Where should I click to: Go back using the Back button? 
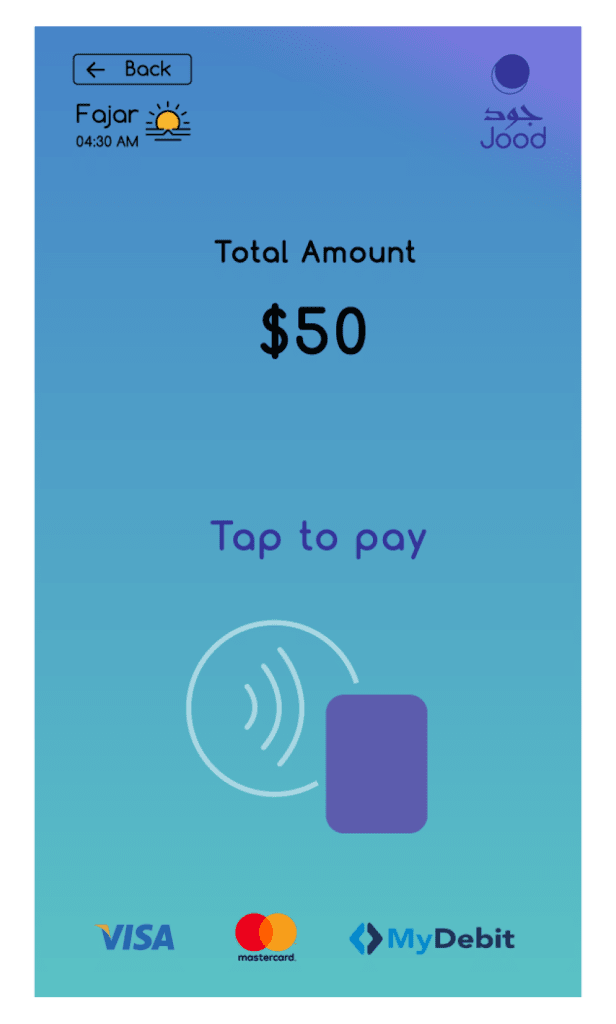click(x=132, y=69)
